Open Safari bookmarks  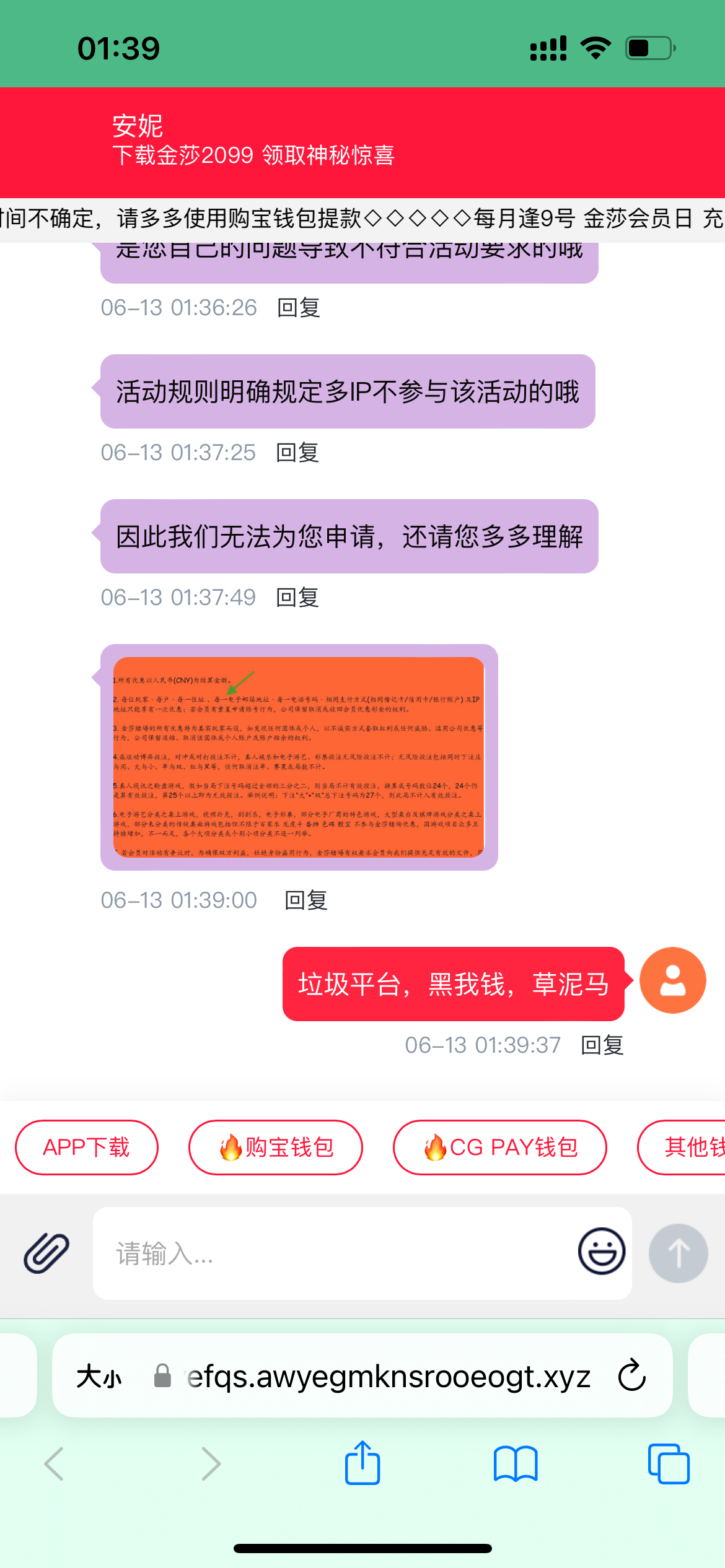[x=516, y=1463]
